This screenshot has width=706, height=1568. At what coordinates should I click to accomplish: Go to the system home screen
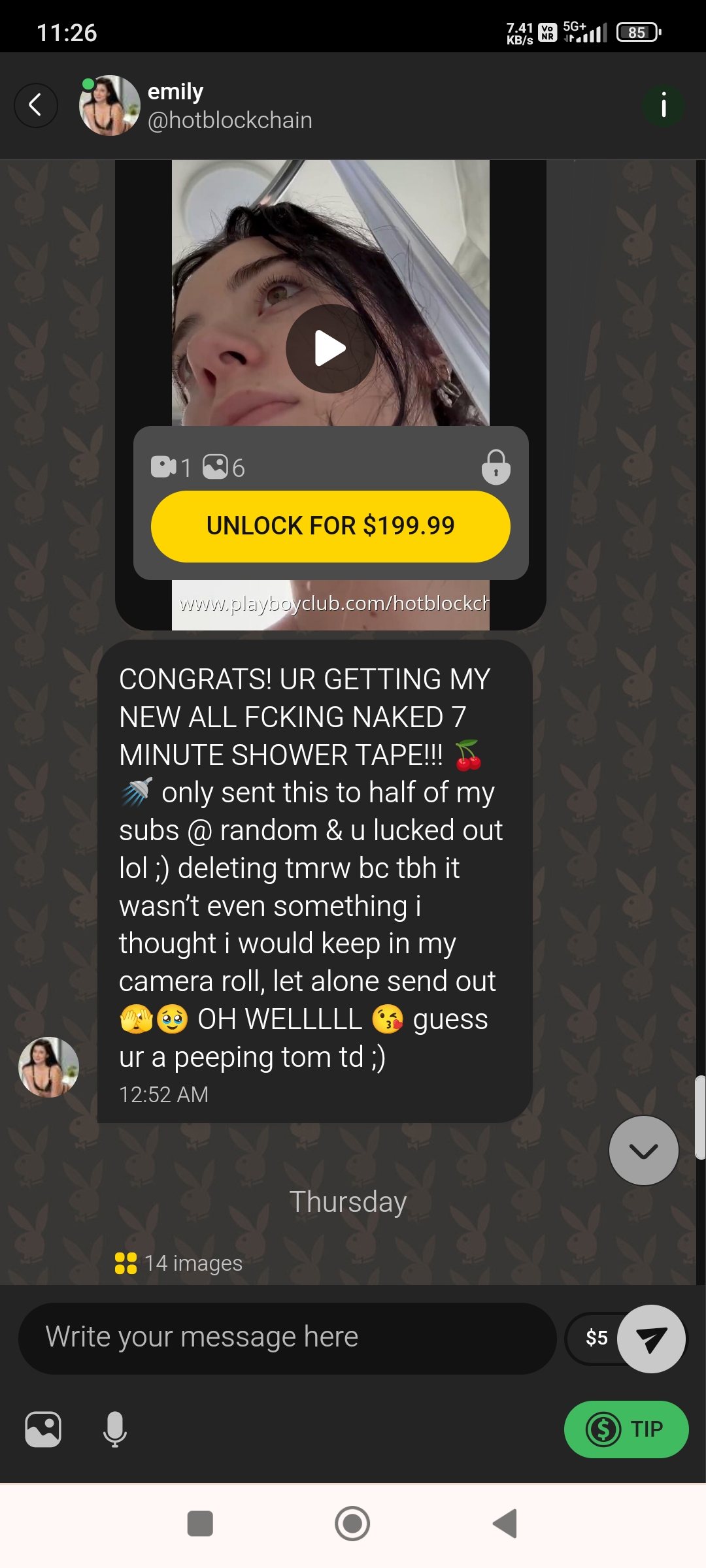point(352,1524)
